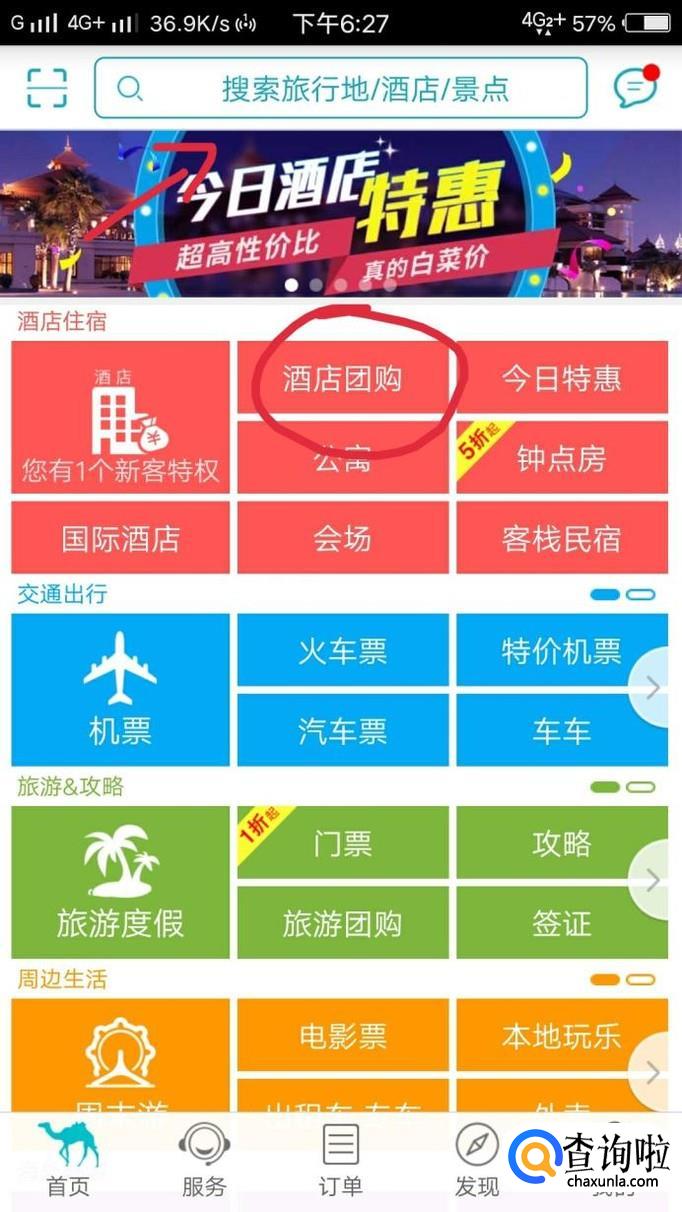The height and width of the screenshot is (1212, 682).
Task: Tap 门票 tickets
Action: coord(342,844)
